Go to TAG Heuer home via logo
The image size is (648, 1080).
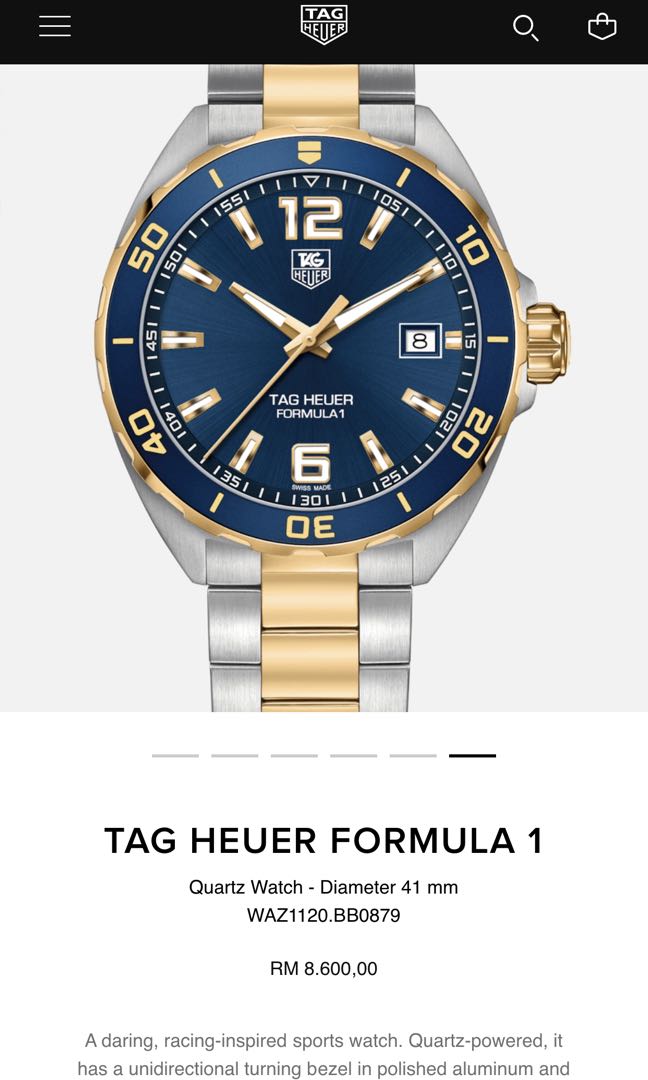point(323,25)
